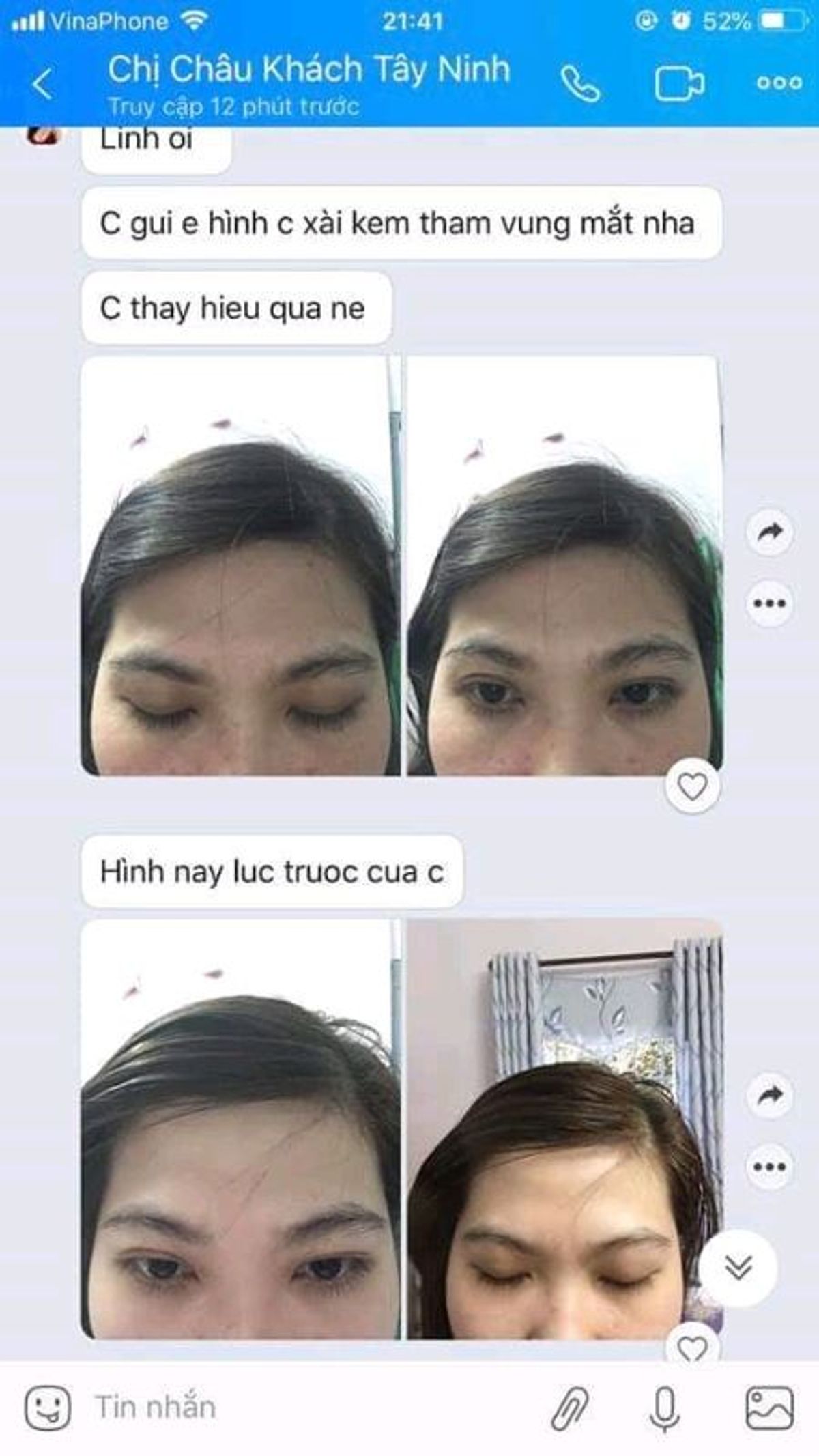Go back from Chị Châu chat
819x1456 pixels.
pyautogui.click(x=42, y=85)
